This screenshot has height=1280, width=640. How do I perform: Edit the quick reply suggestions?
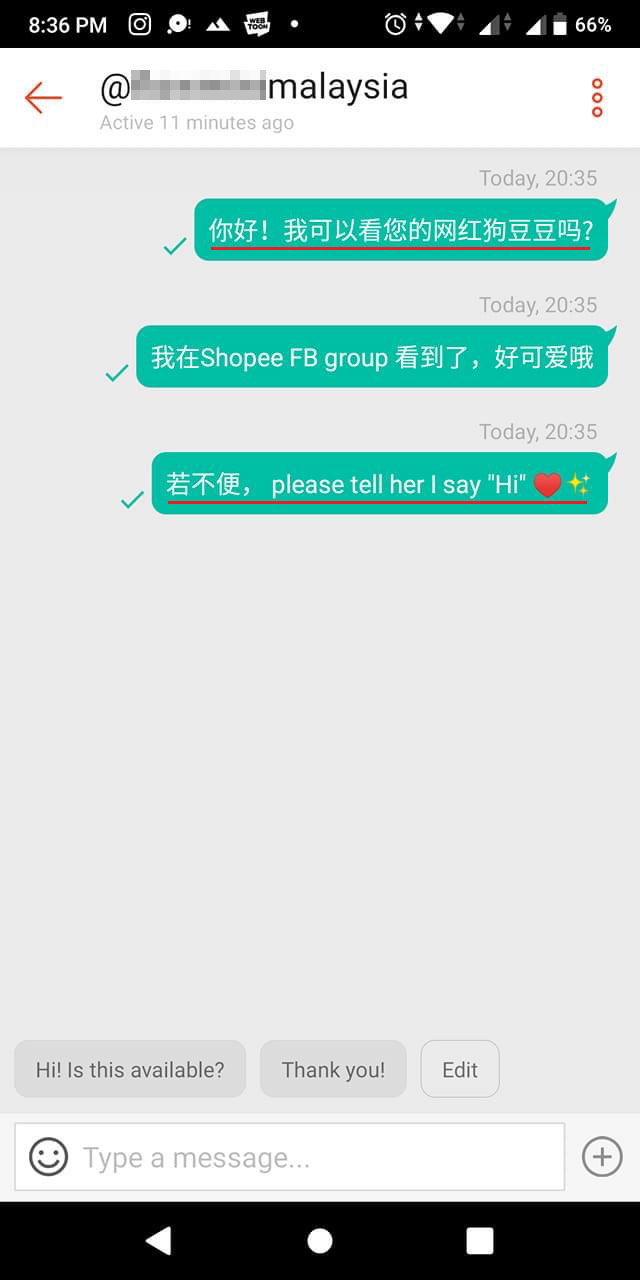tap(460, 1069)
